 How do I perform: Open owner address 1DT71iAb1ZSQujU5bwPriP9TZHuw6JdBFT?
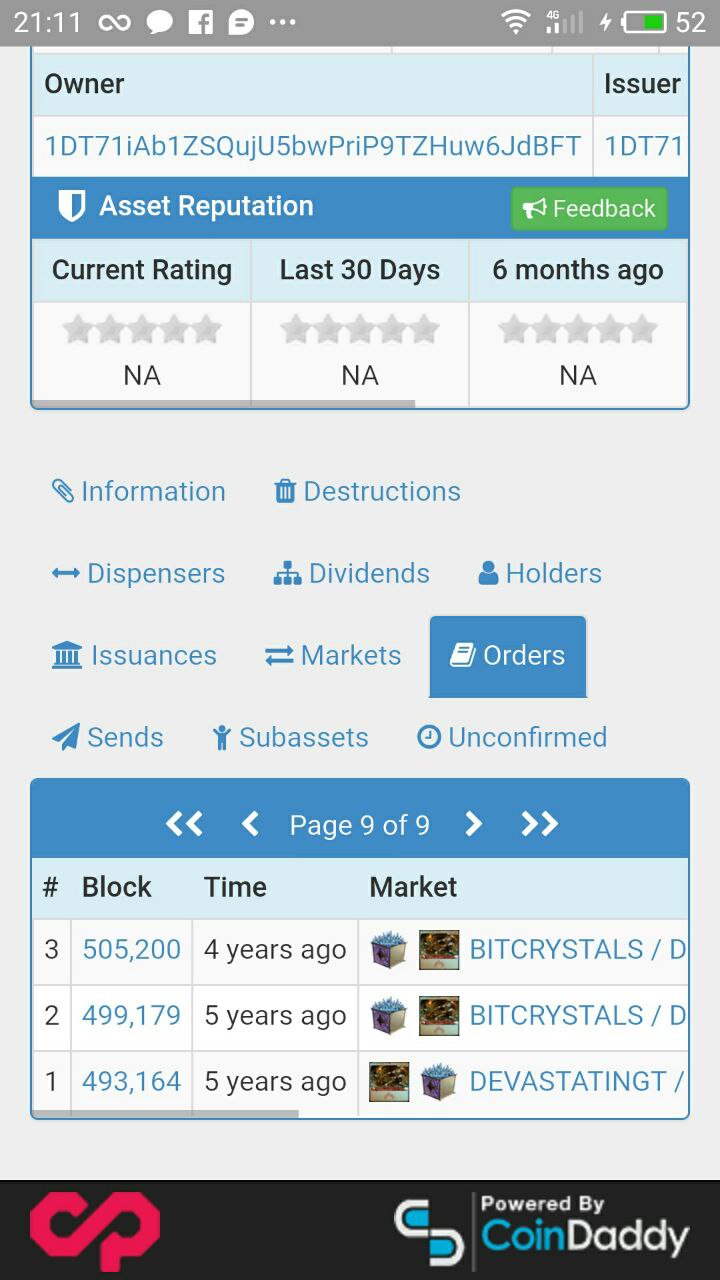(312, 146)
